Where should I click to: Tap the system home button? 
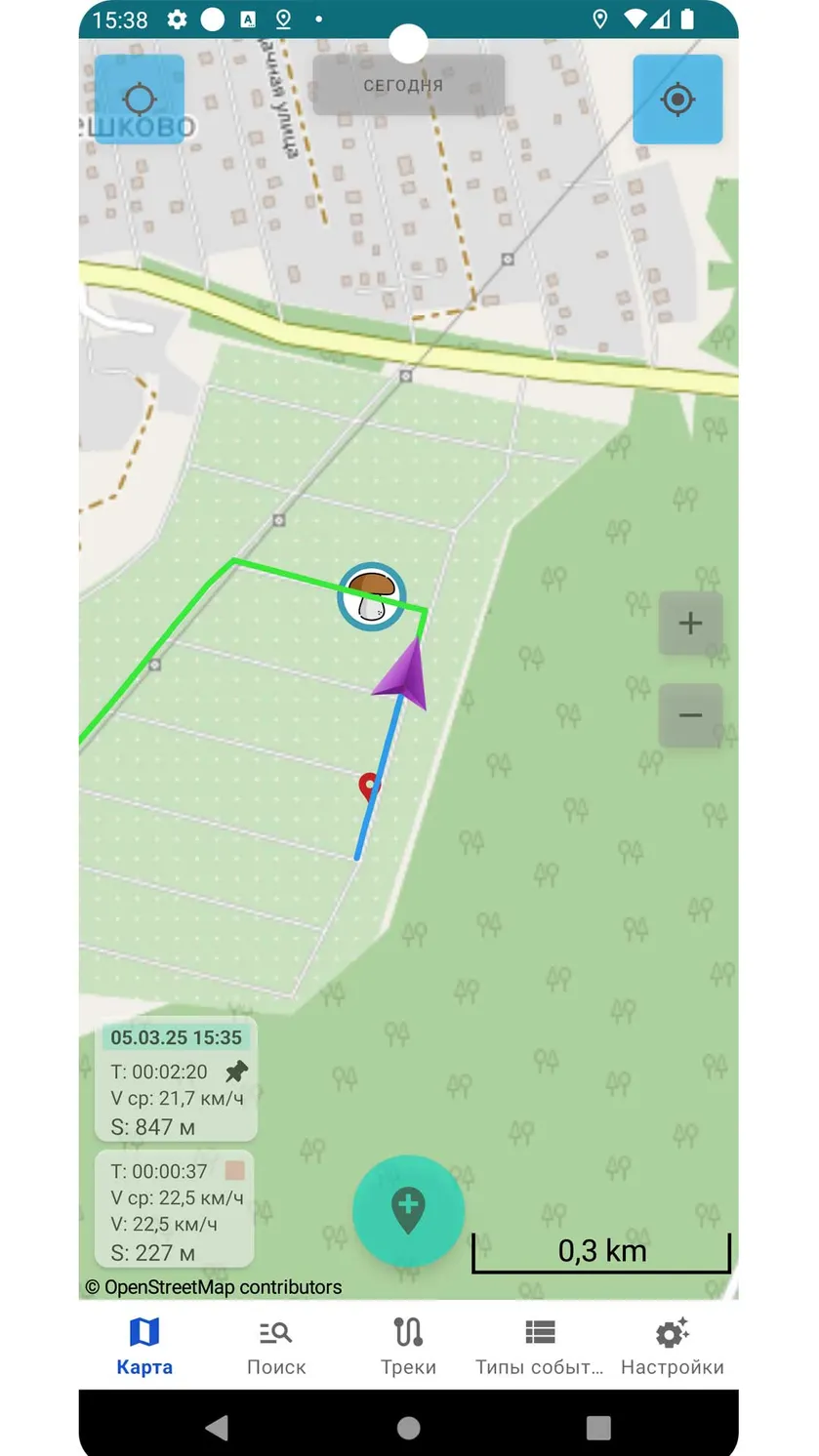(x=408, y=1428)
